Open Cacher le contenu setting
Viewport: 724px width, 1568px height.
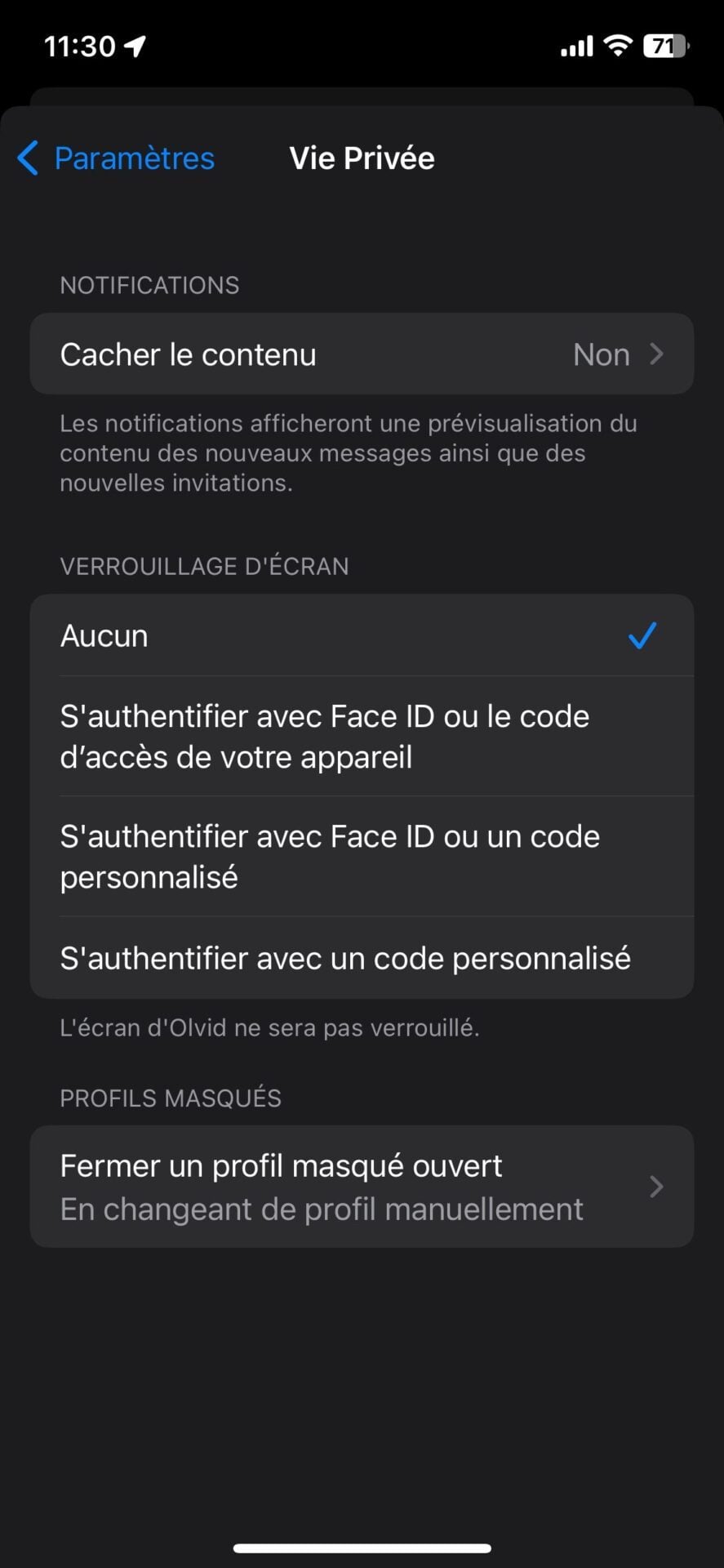click(362, 354)
